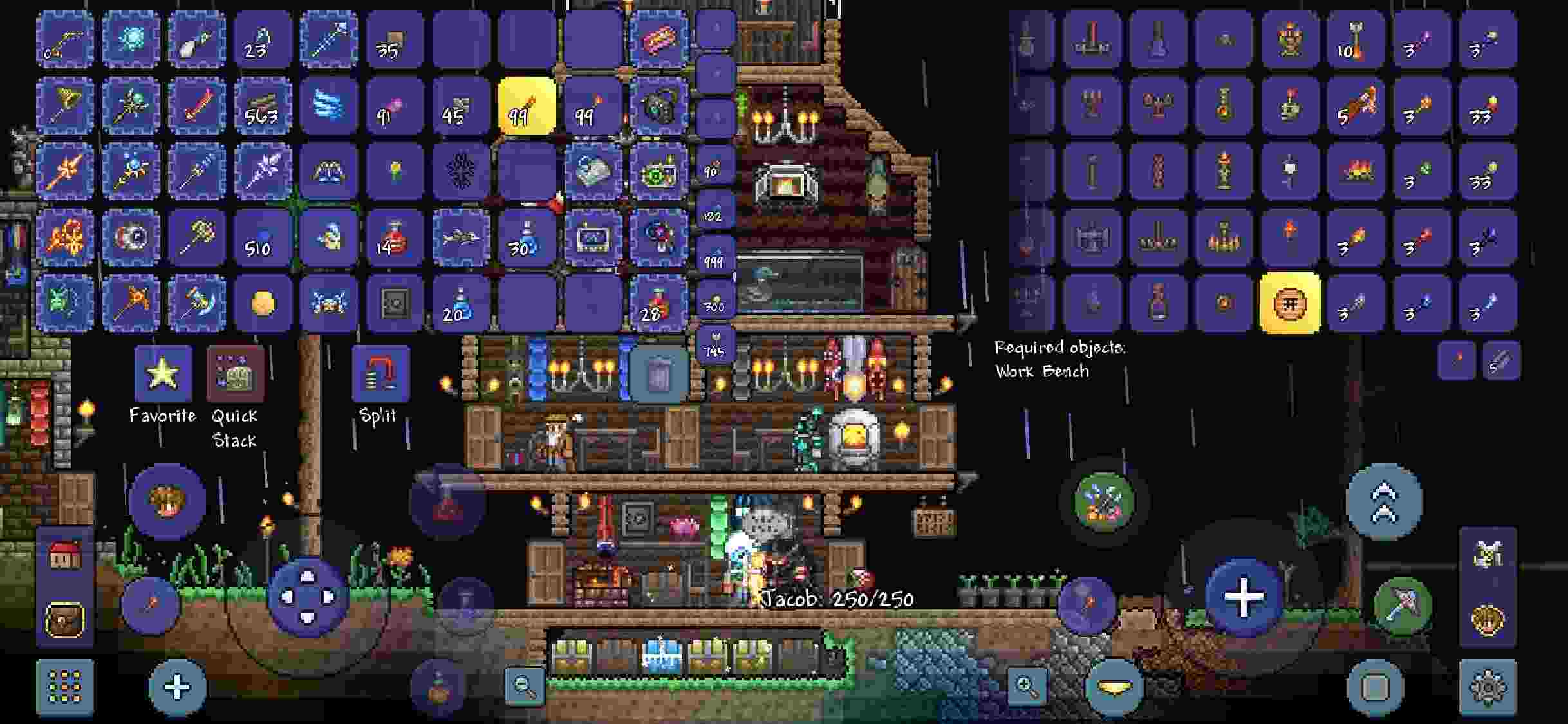The width and height of the screenshot is (1568, 724).
Task: Tap the zoom out magnifier
Action: point(525,687)
